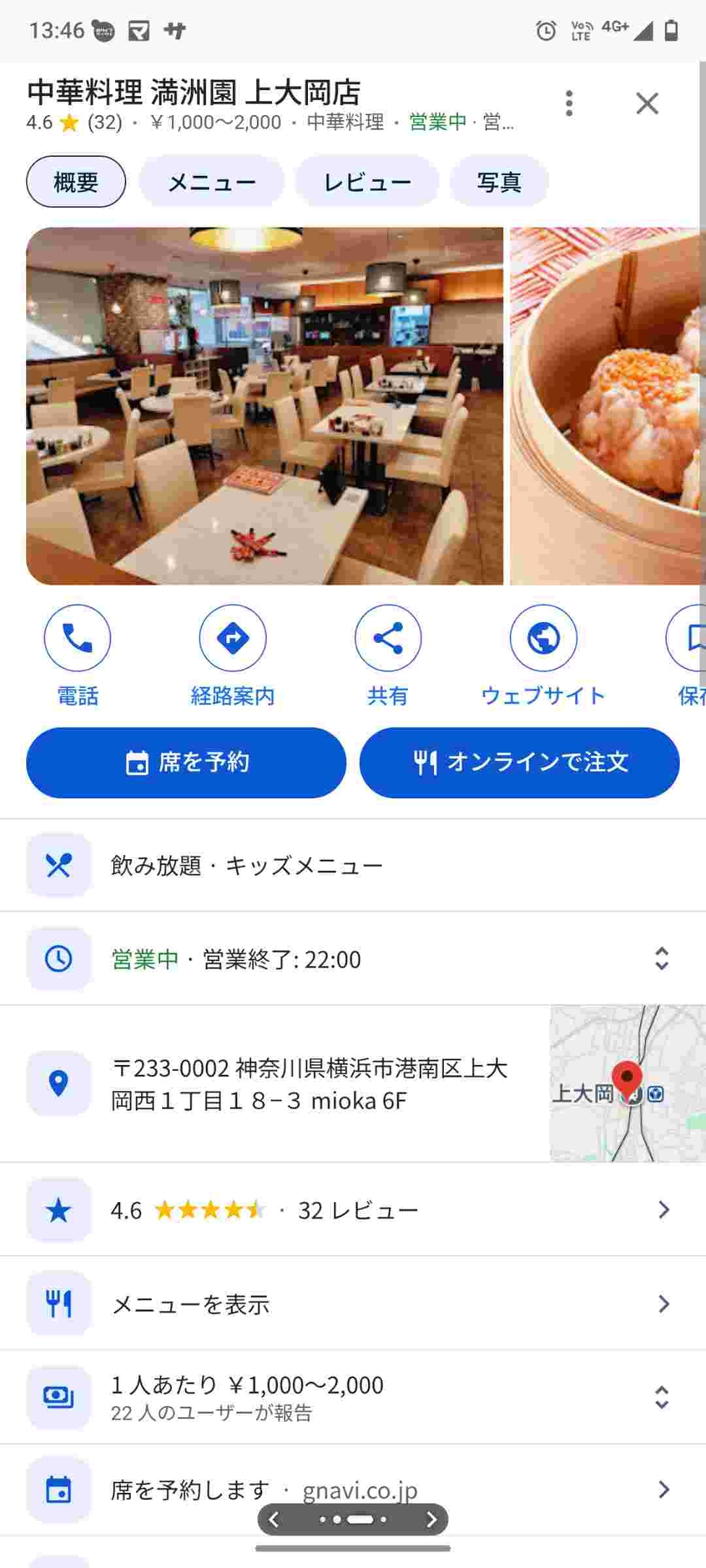The height and width of the screenshot is (1568, 706).
Task: Tap the 席を予約 button
Action: 186,762
